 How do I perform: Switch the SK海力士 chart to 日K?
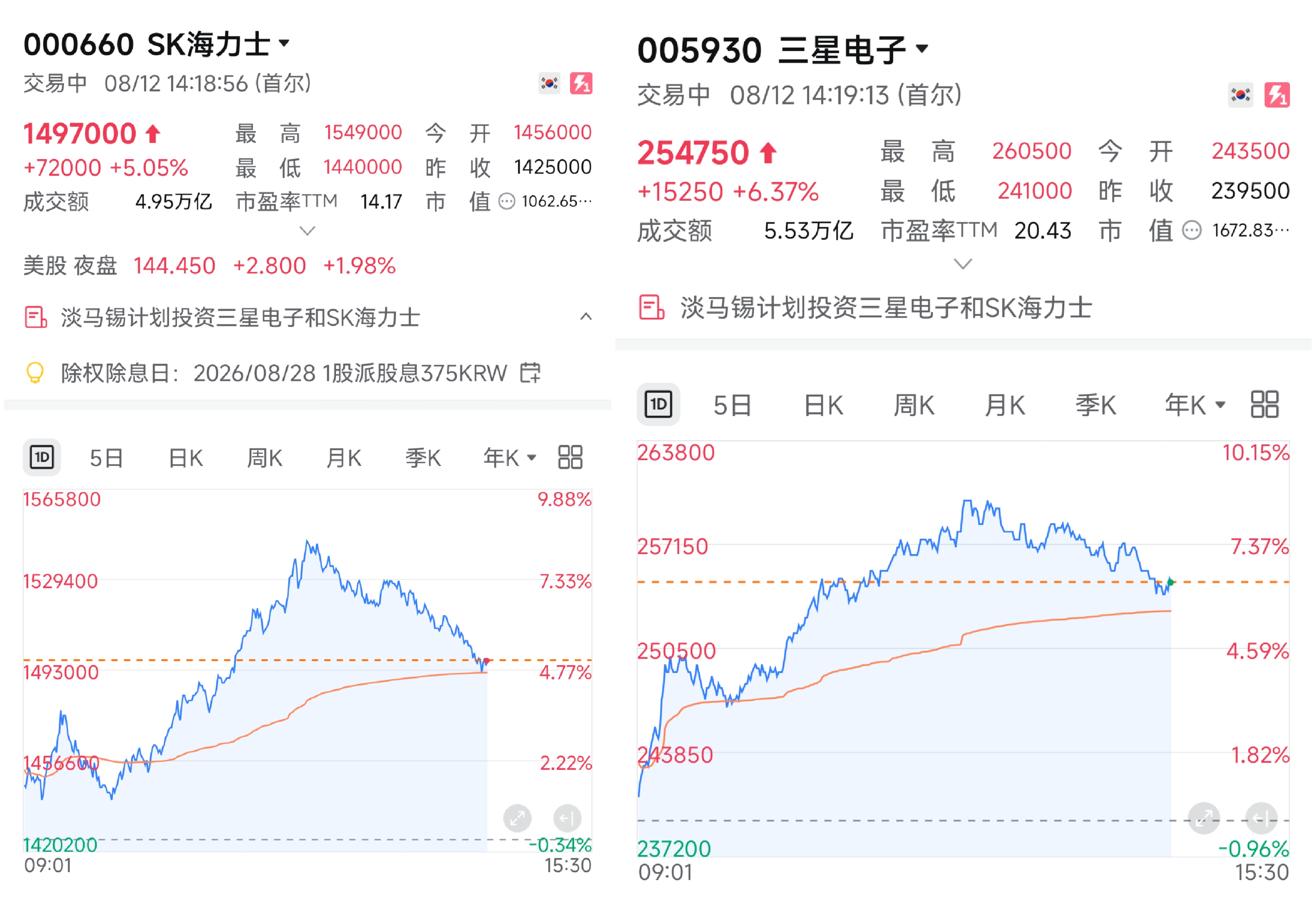(x=186, y=458)
